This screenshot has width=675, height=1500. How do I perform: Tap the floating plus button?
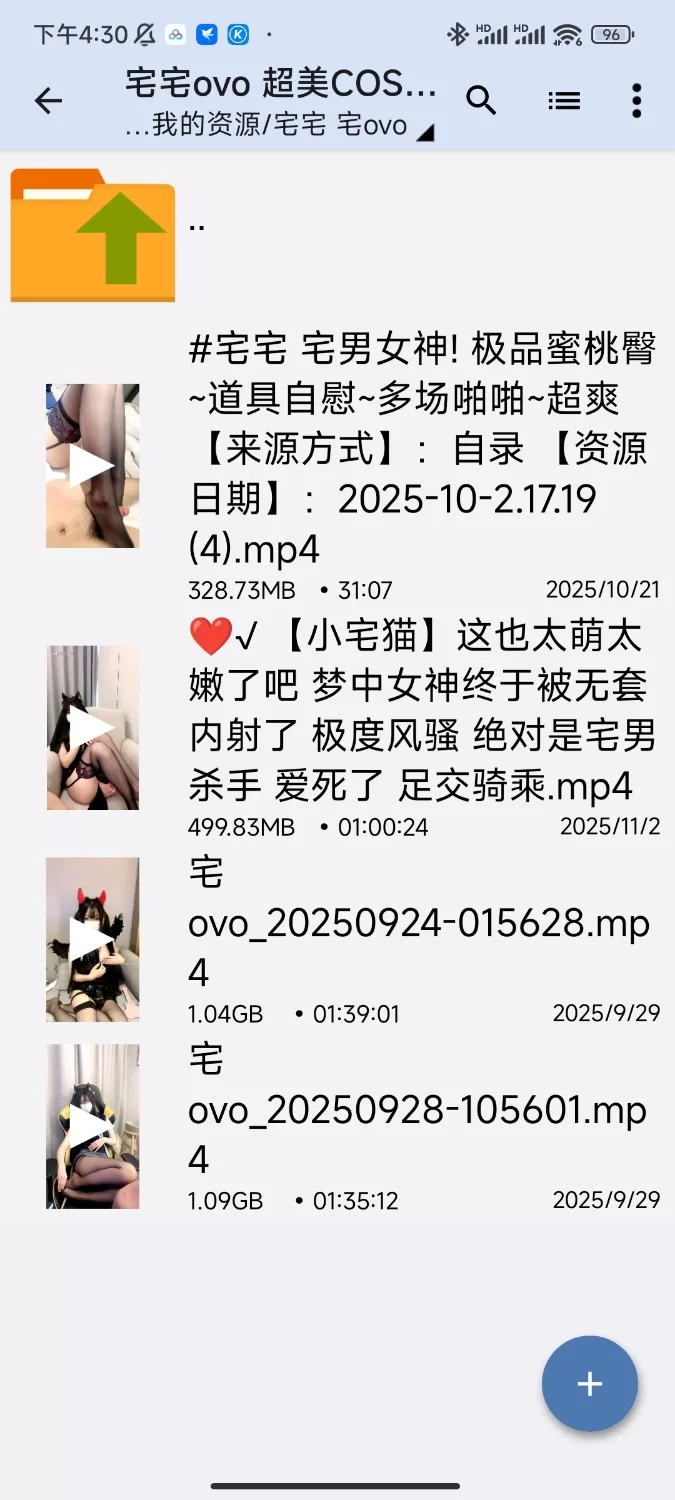(589, 1383)
